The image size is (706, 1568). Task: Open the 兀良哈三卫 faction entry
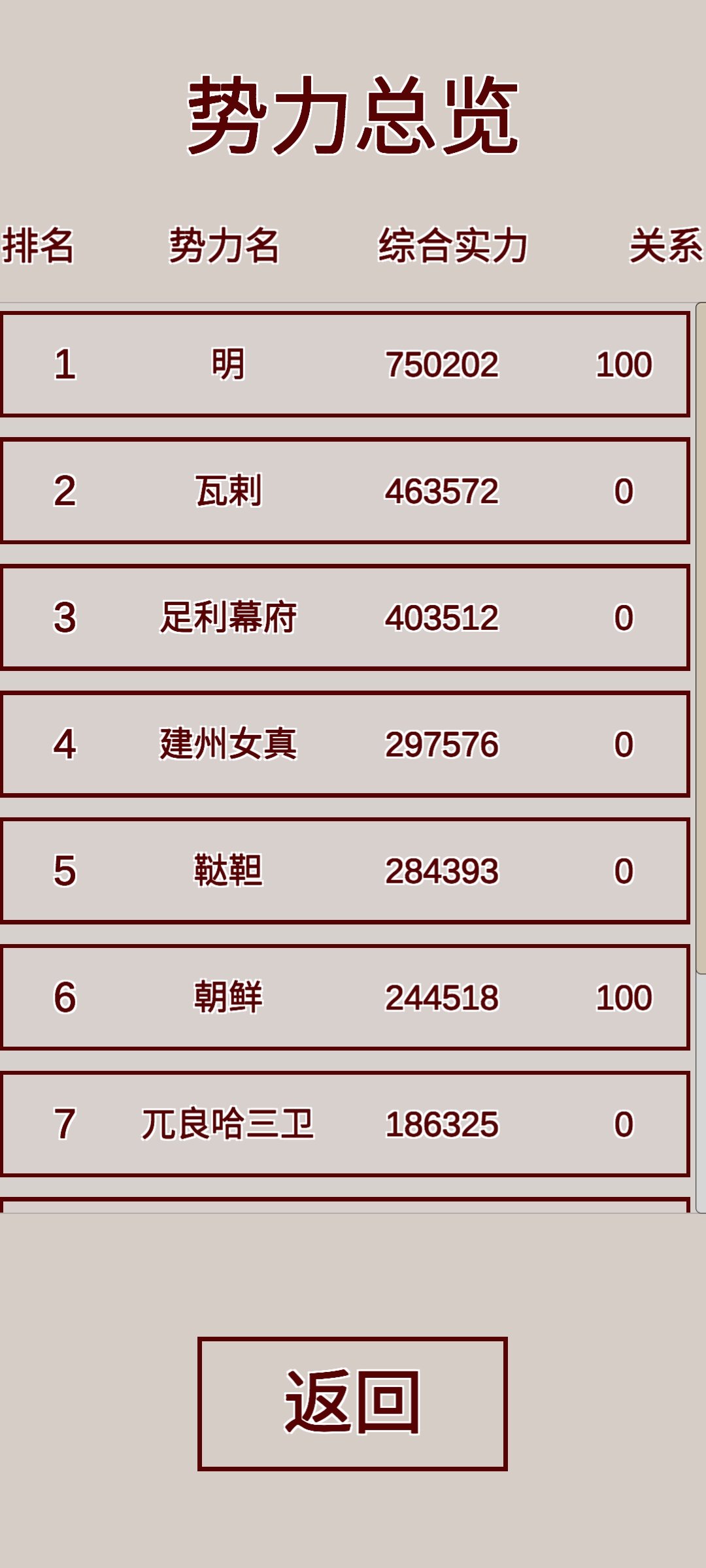[345, 1124]
